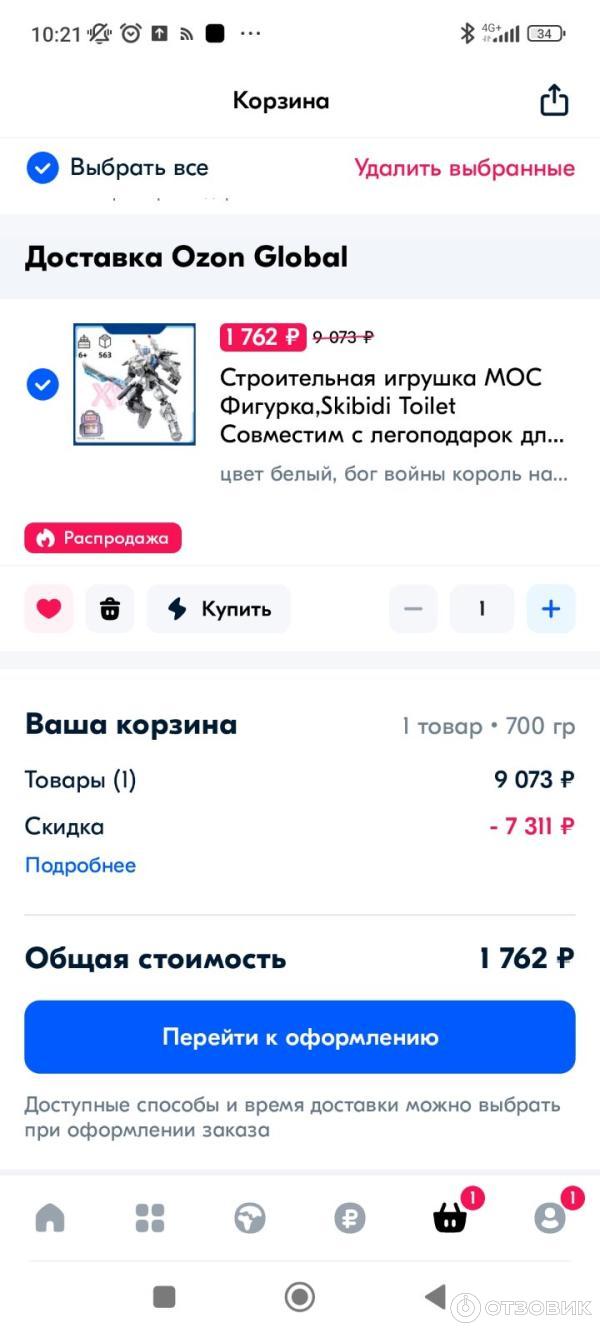Uncheck the Skibidi Toilet toy item
Screen dimensions: 600x1333
pos(42,384)
